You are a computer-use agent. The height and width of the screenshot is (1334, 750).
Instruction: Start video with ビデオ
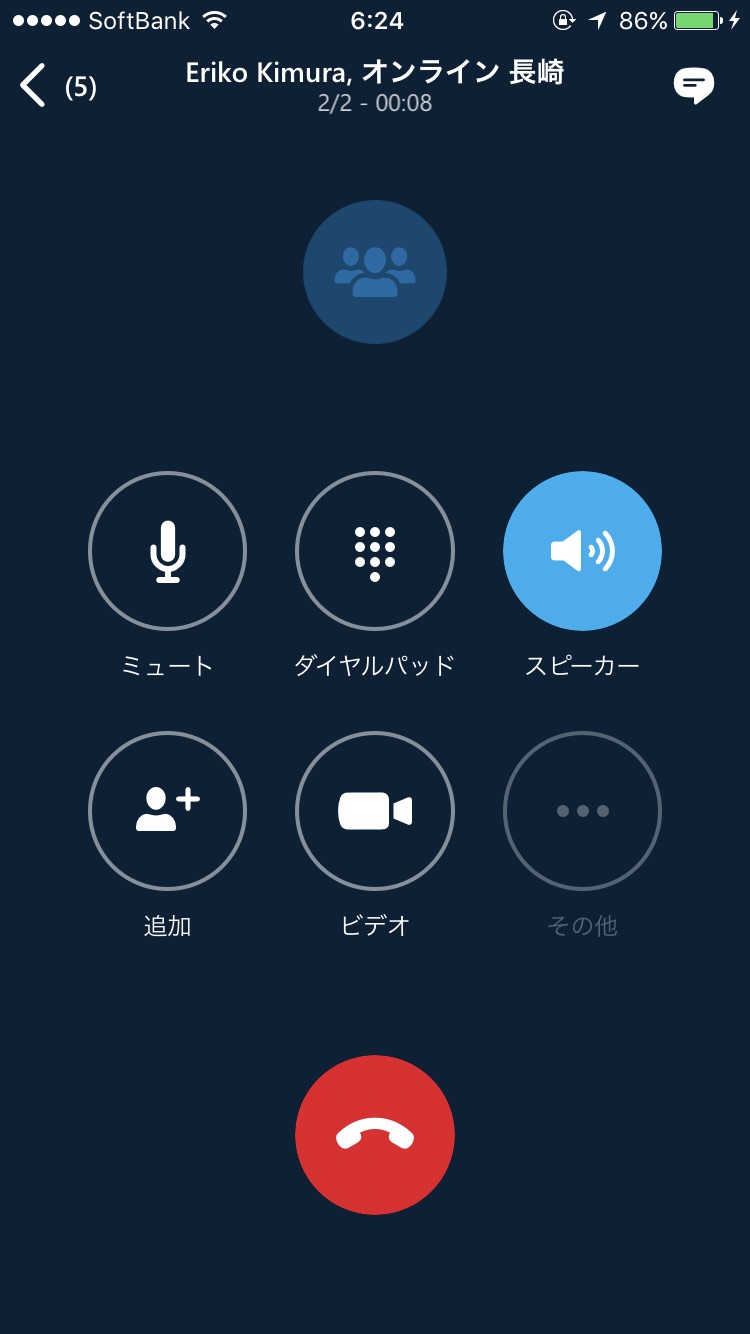click(375, 811)
